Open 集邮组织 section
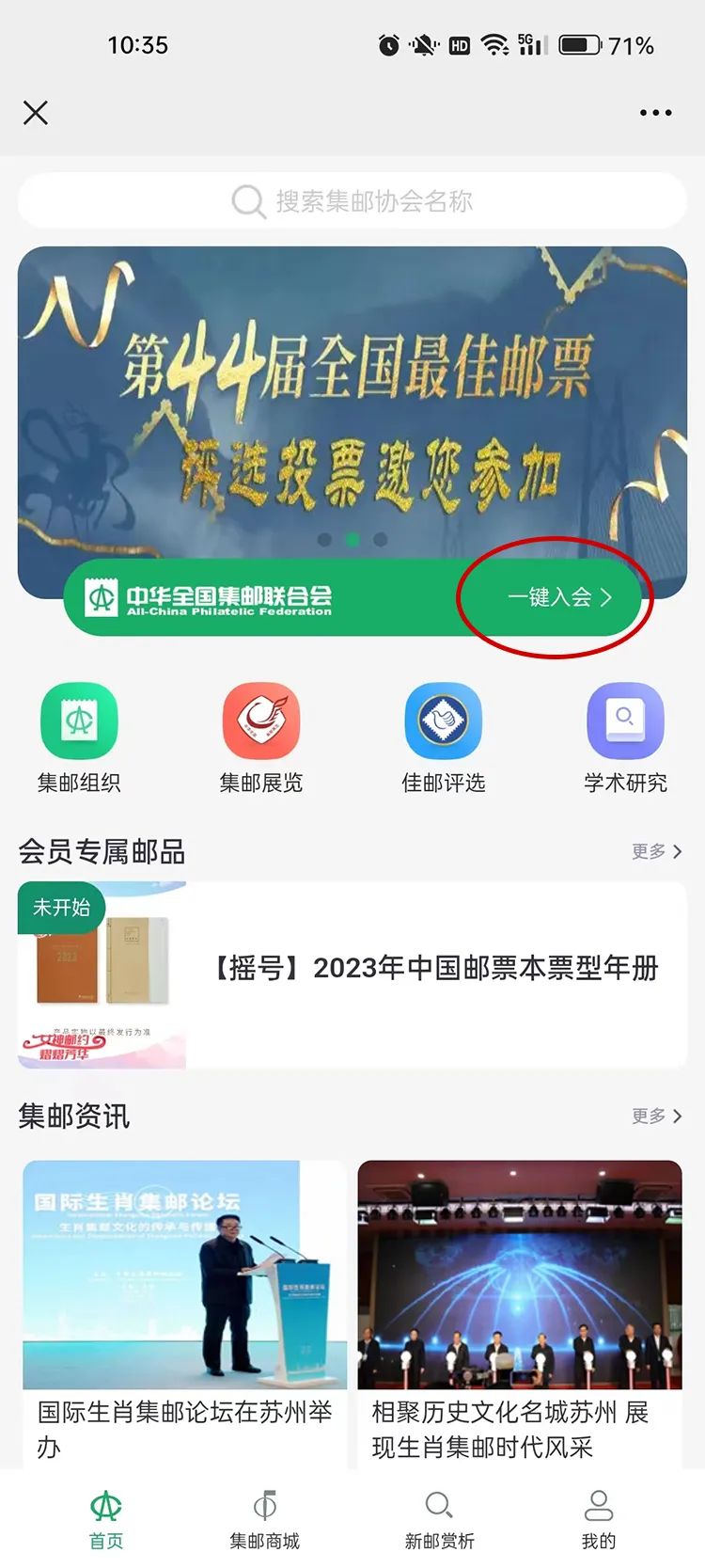 (79, 739)
